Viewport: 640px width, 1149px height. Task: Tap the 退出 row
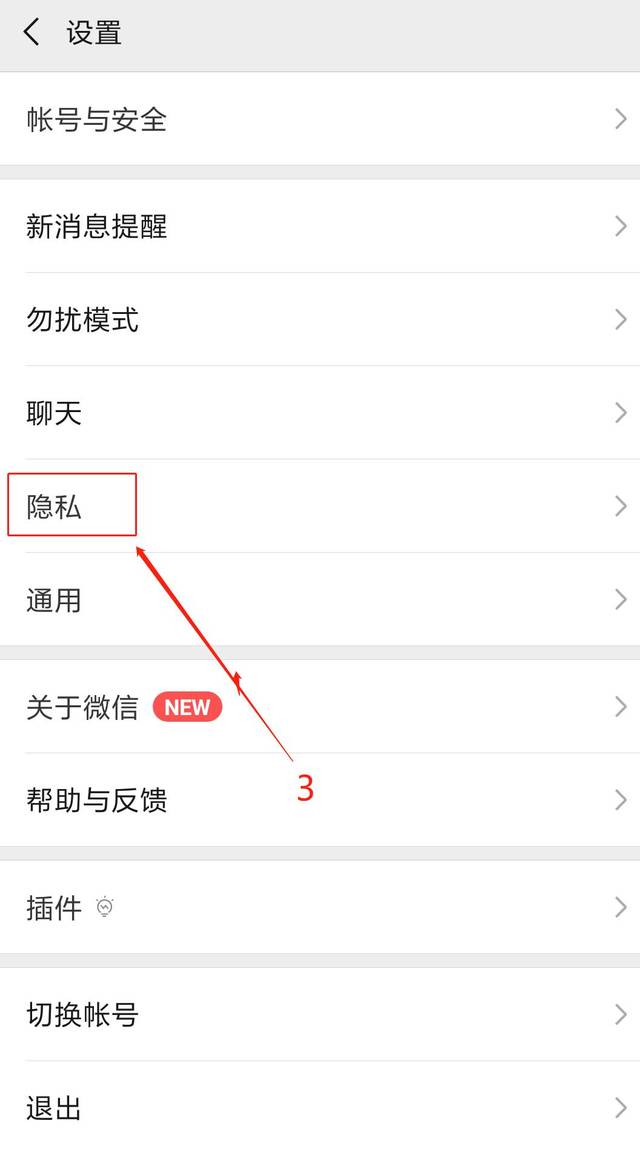(320, 1105)
